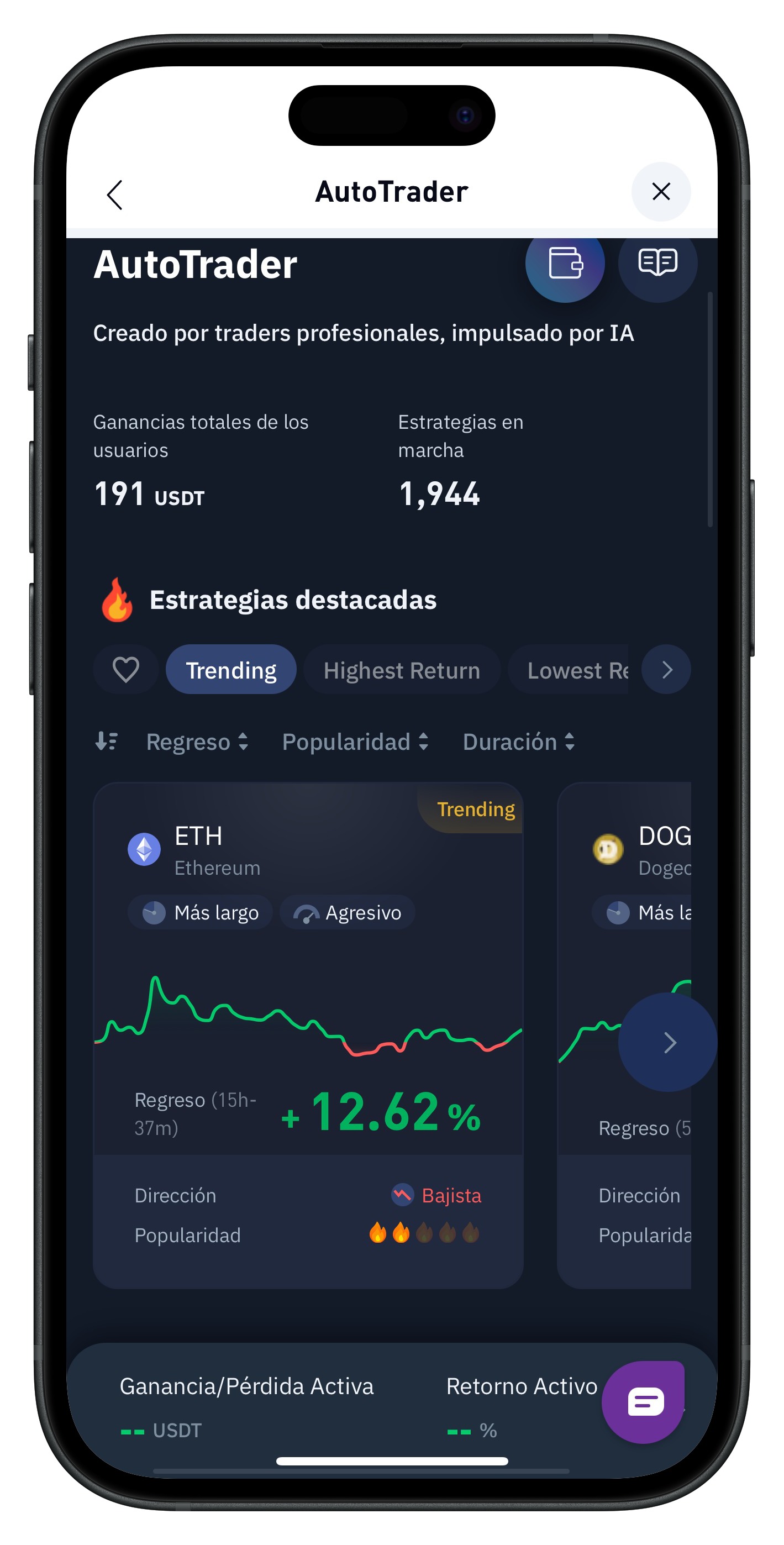Open the sort order icon
Viewport: 784px width, 1545px height.
[107, 742]
